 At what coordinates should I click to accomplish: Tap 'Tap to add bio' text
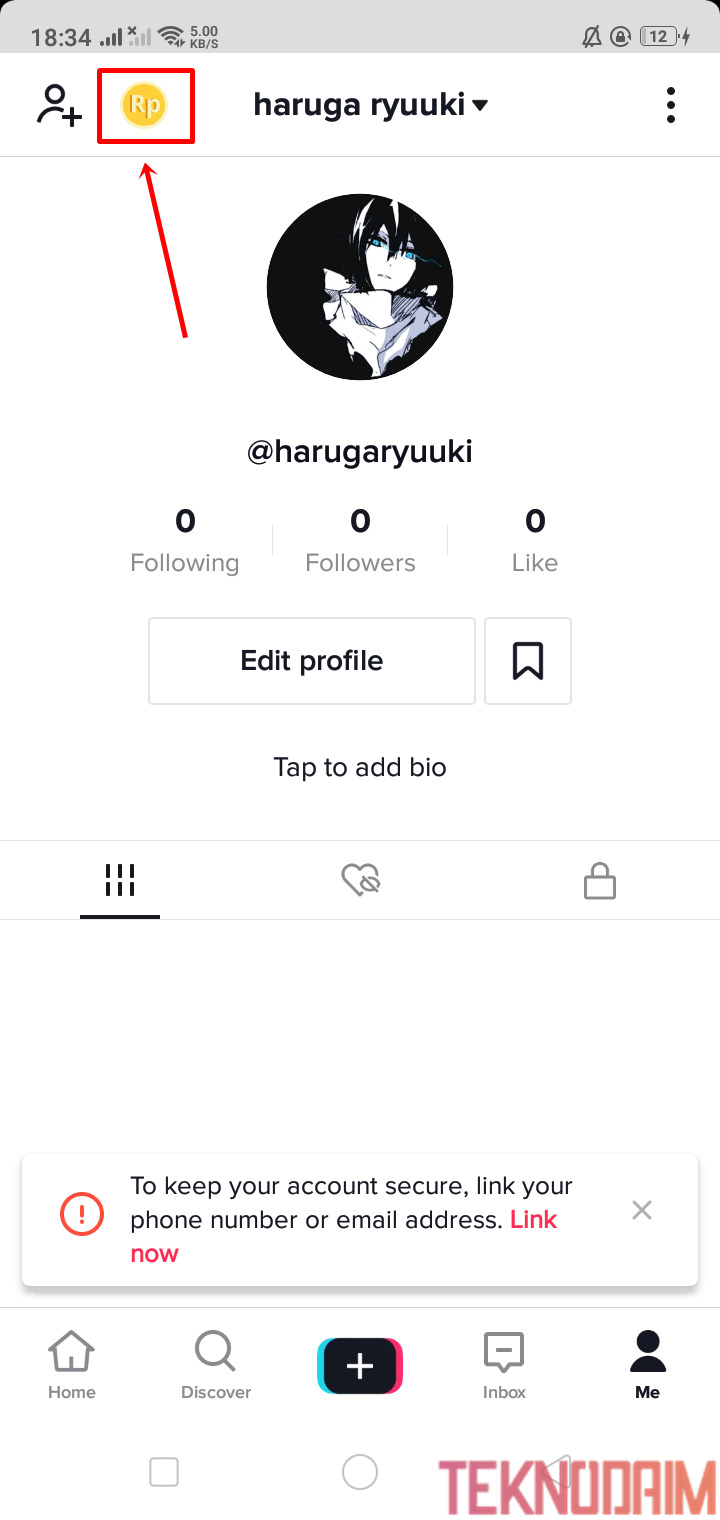(360, 767)
